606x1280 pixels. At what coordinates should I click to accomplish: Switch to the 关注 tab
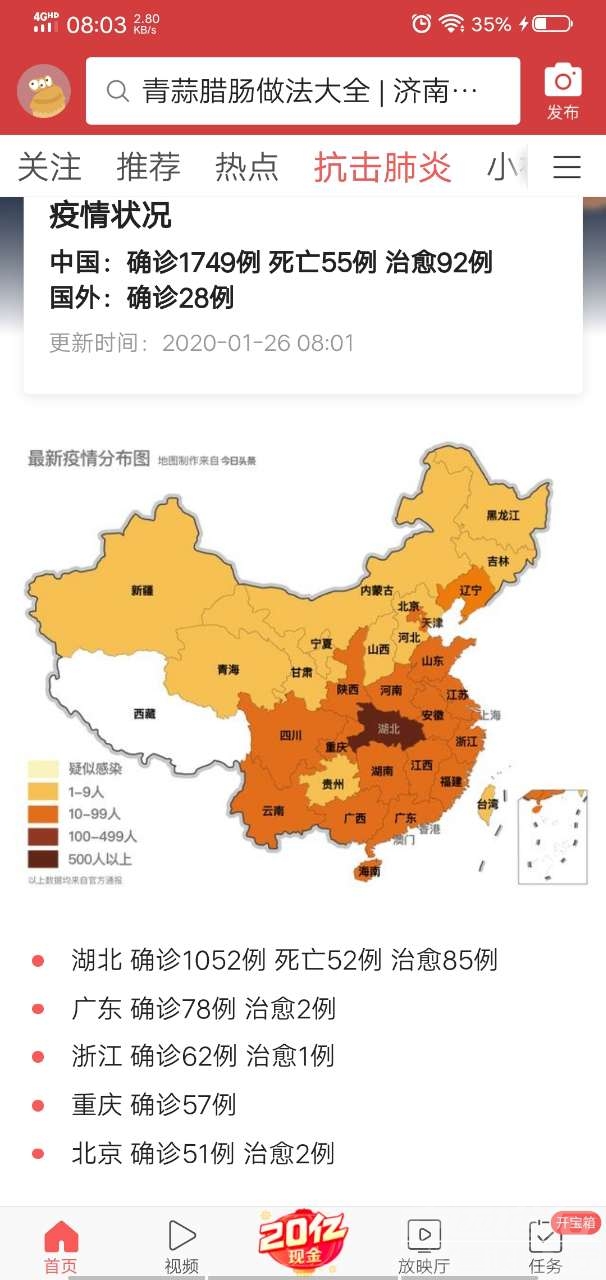(49, 167)
